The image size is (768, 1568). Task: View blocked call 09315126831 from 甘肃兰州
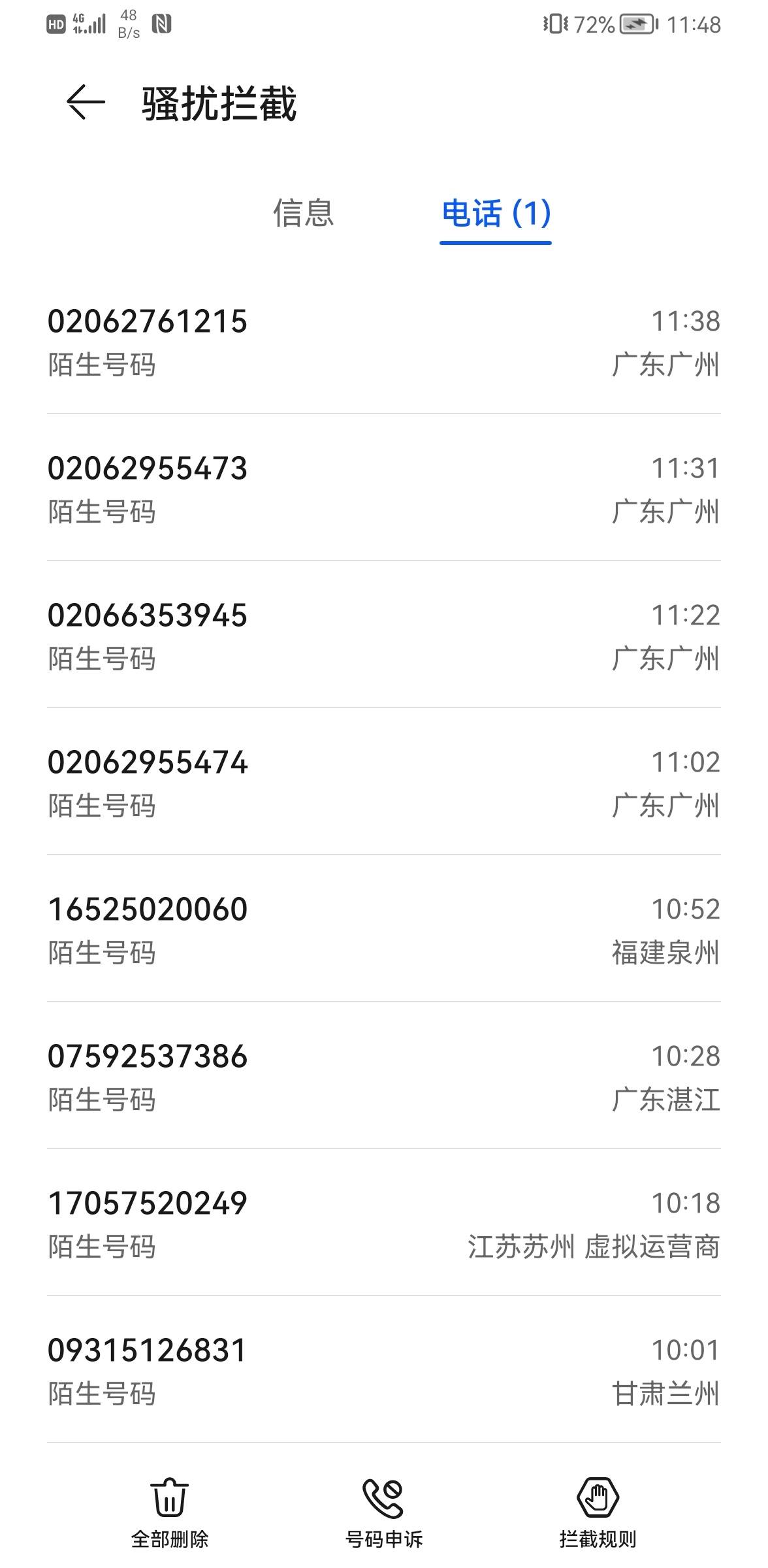[384, 1369]
